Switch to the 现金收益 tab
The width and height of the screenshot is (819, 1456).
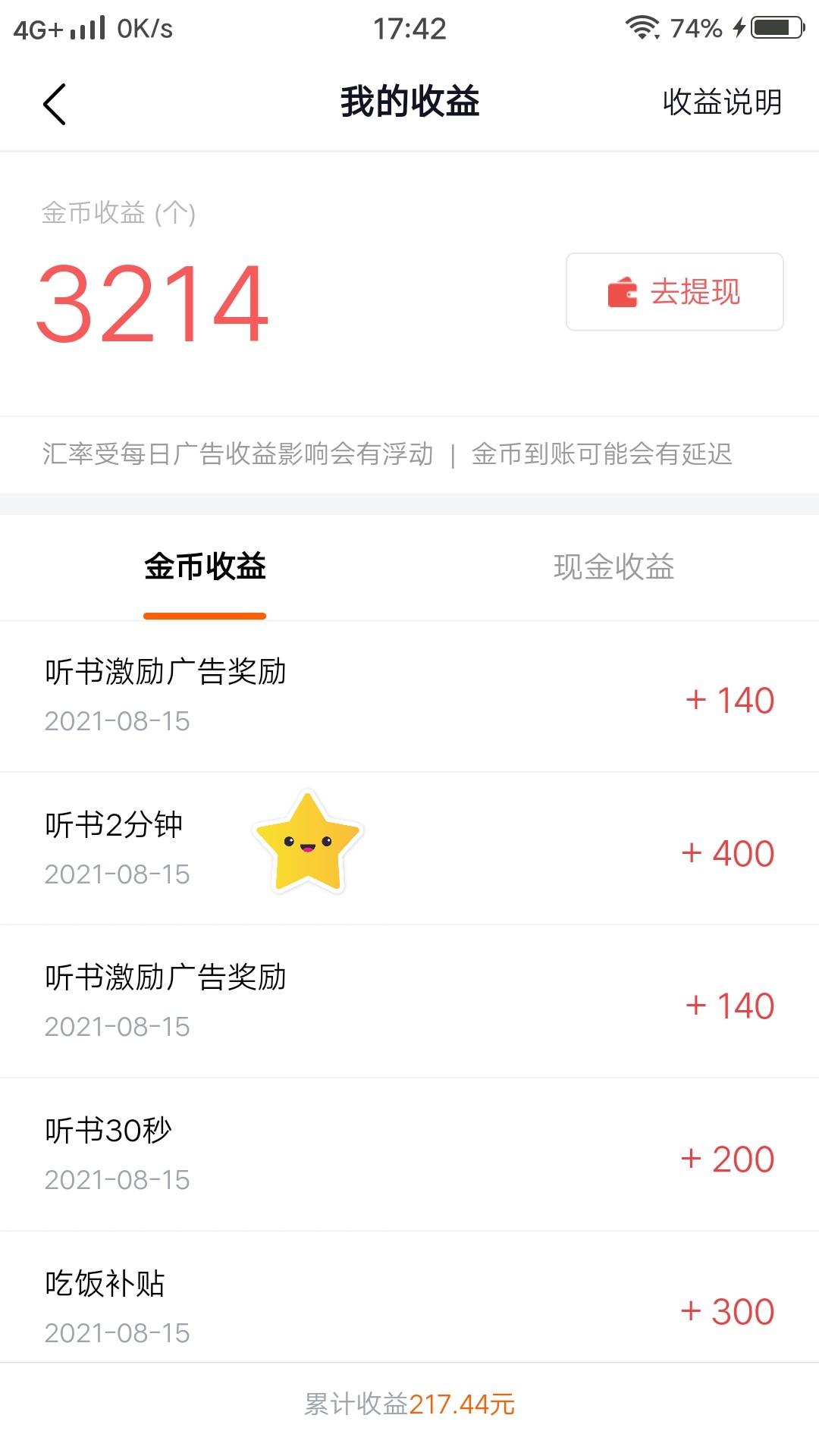613,567
